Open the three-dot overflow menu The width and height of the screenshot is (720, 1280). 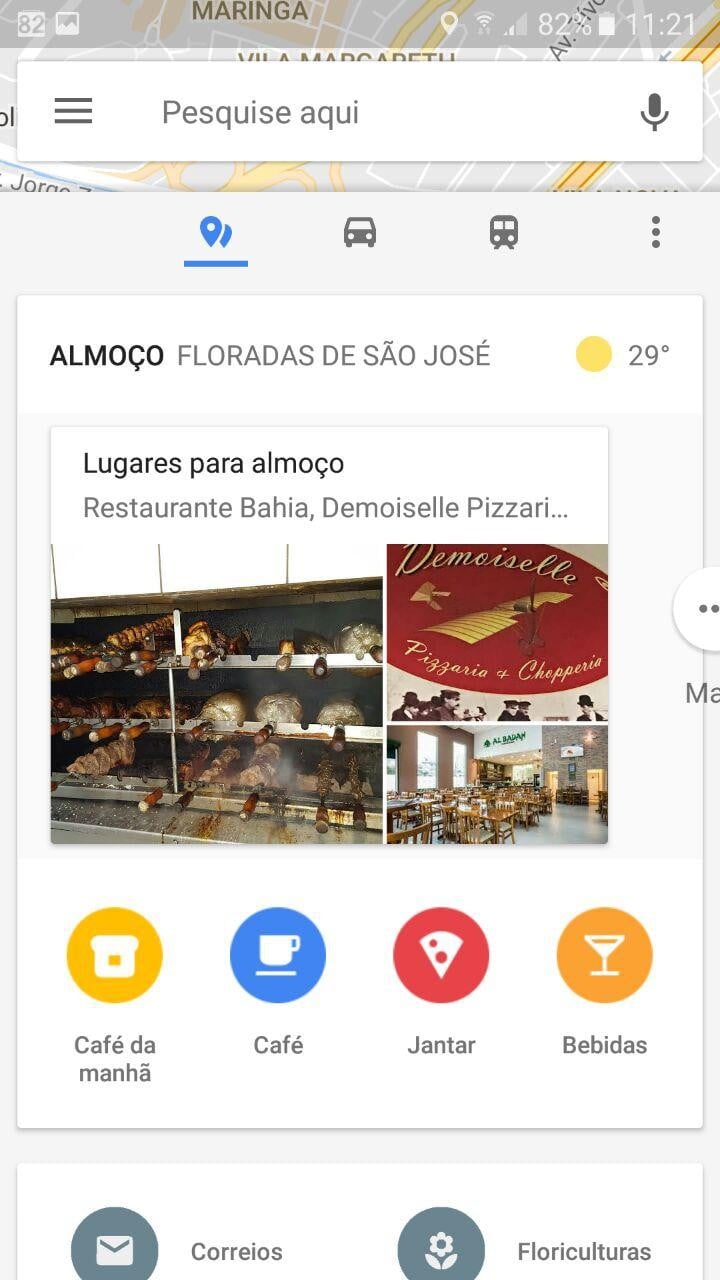click(x=656, y=233)
